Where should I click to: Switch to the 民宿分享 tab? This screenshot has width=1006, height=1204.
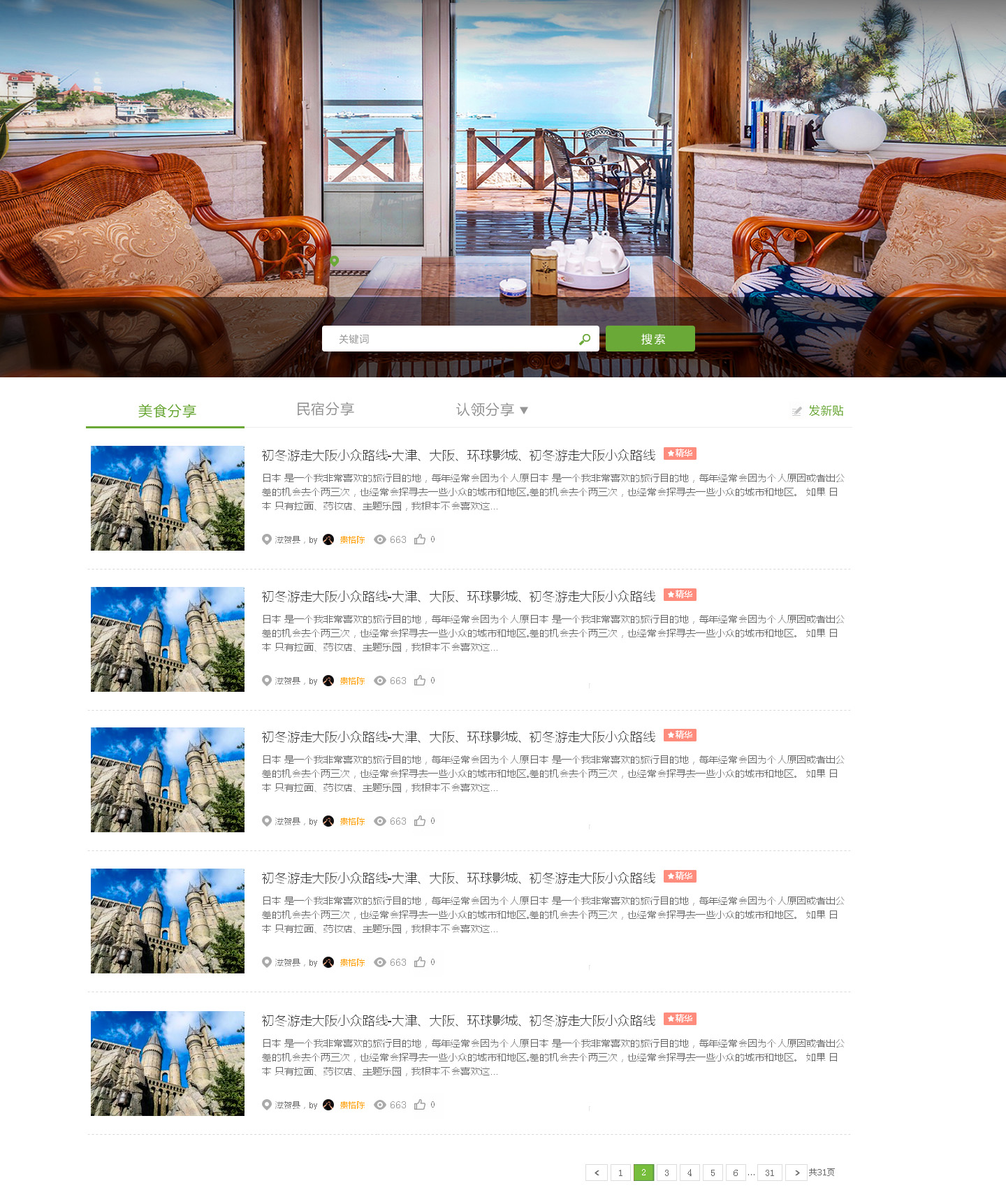pos(325,409)
